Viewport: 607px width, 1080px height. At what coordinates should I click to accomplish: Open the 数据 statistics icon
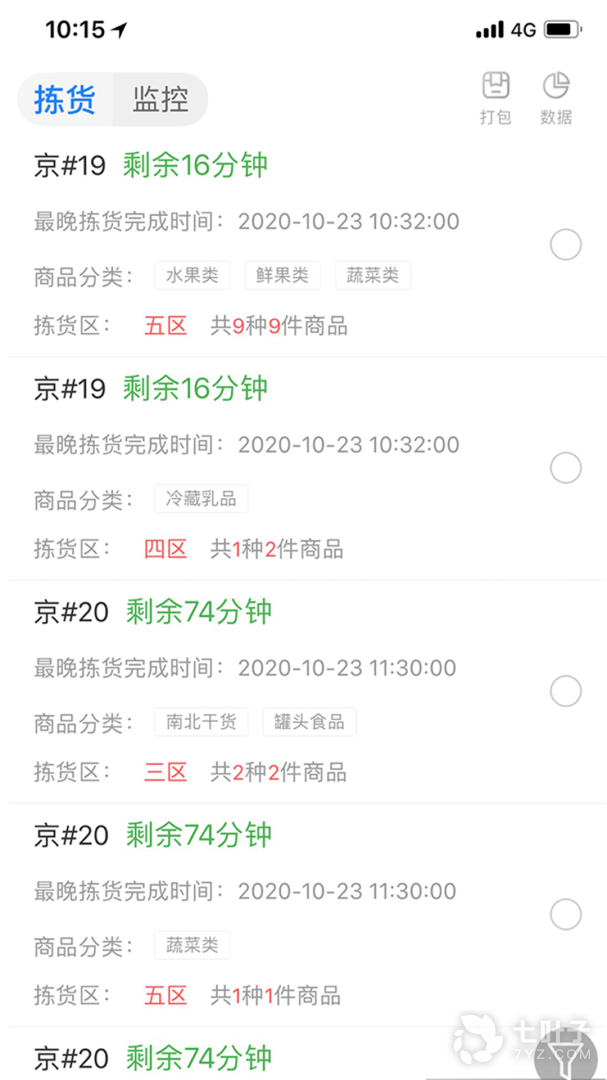click(556, 97)
